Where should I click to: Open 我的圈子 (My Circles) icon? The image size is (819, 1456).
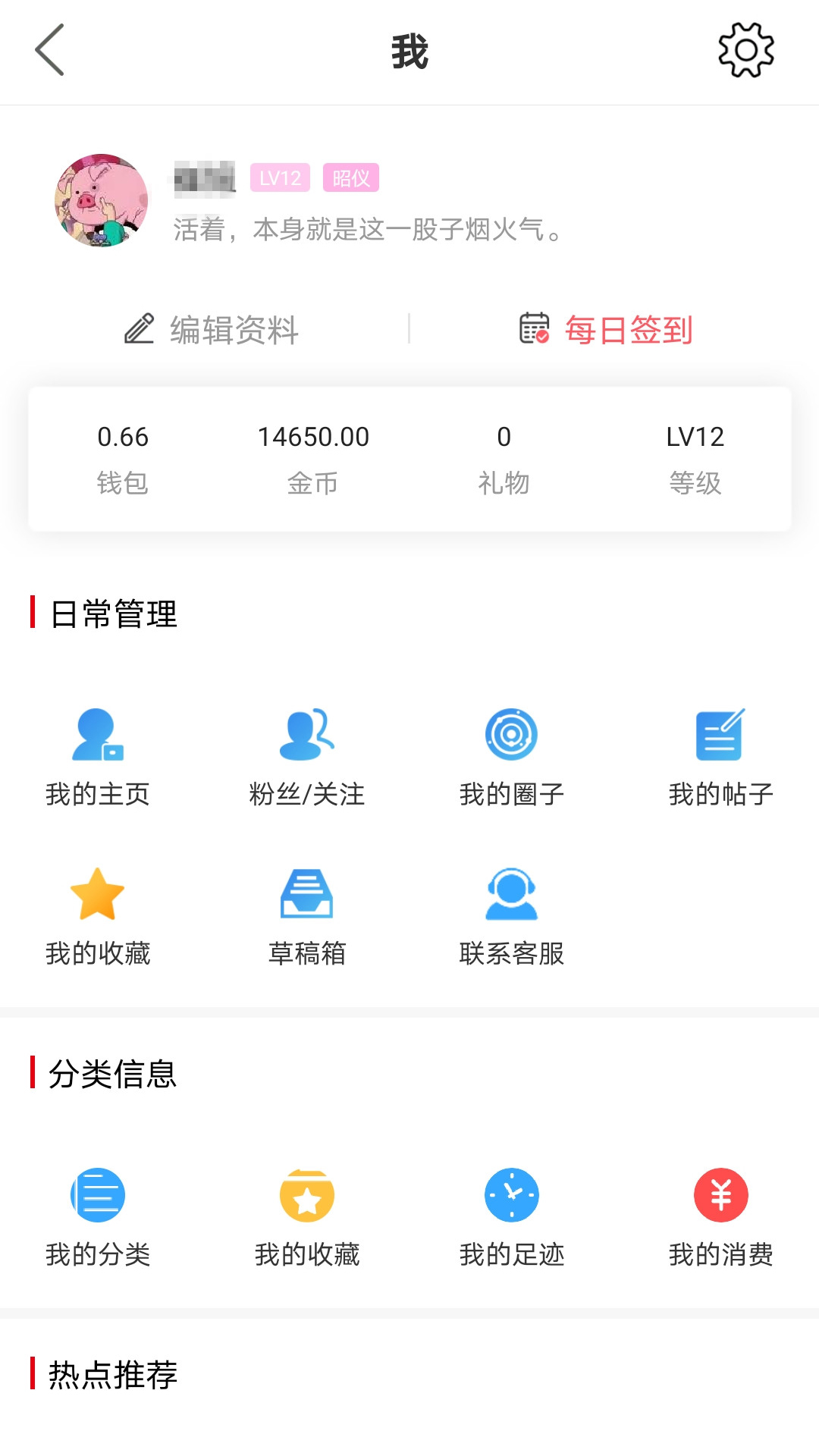click(512, 733)
